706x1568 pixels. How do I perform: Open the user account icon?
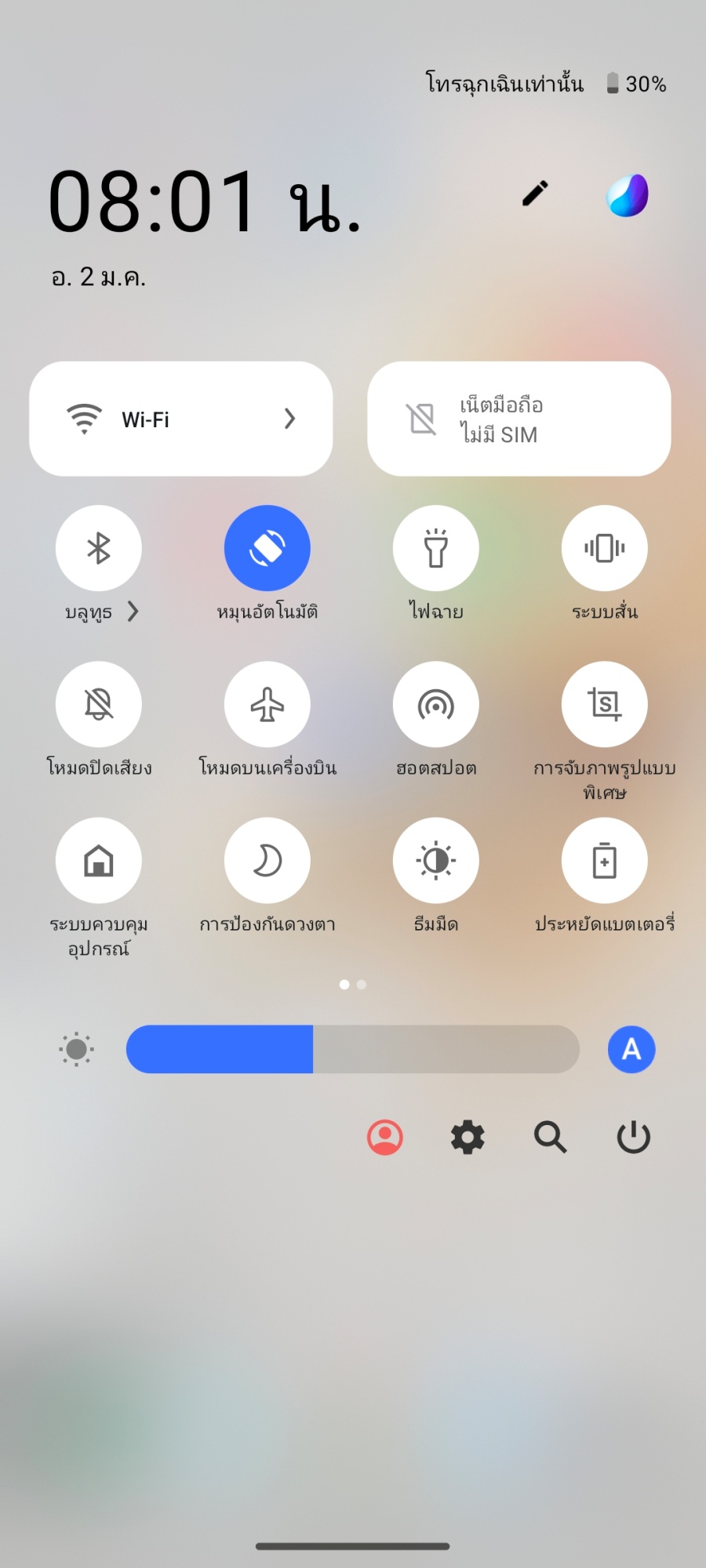[385, 1137]
